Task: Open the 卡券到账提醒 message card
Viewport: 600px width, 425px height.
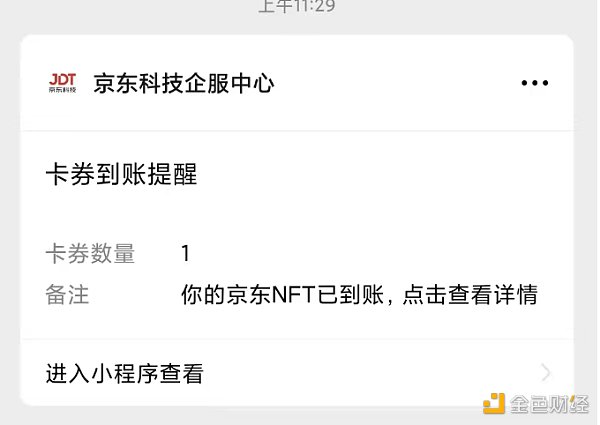Action: [x=121, y=175]
